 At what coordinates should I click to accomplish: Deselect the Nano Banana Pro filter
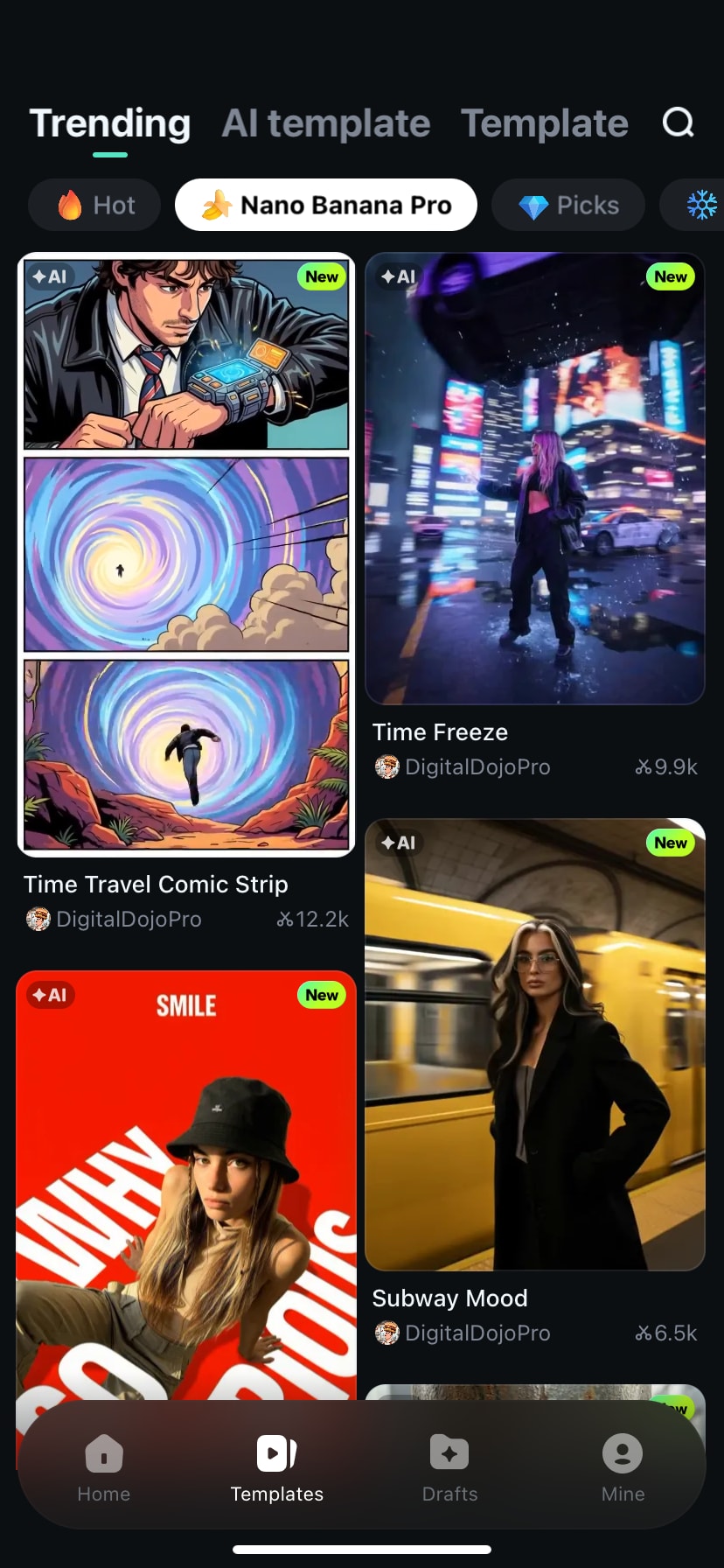pyautogui.click(x=325, y=205)
